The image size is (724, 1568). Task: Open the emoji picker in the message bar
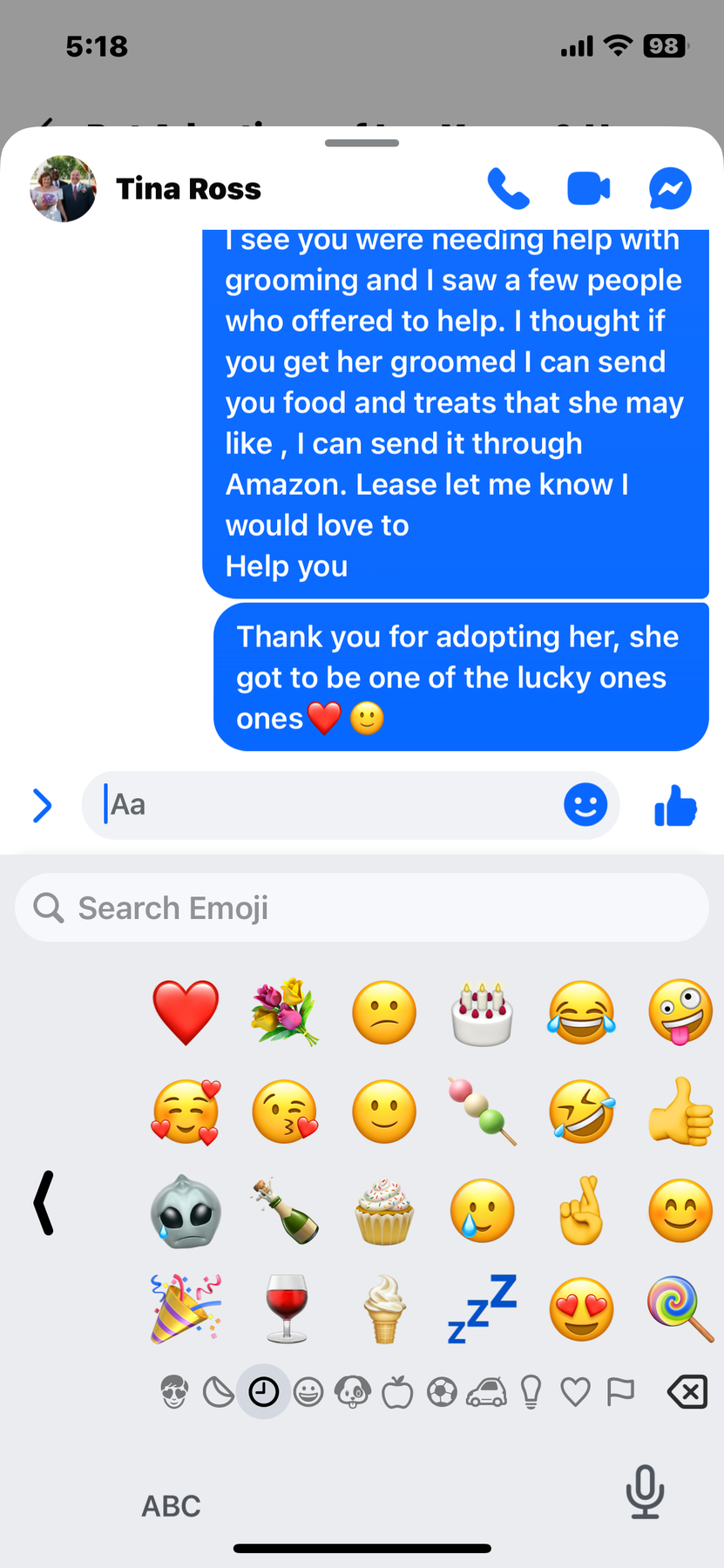tap(586, 805)
